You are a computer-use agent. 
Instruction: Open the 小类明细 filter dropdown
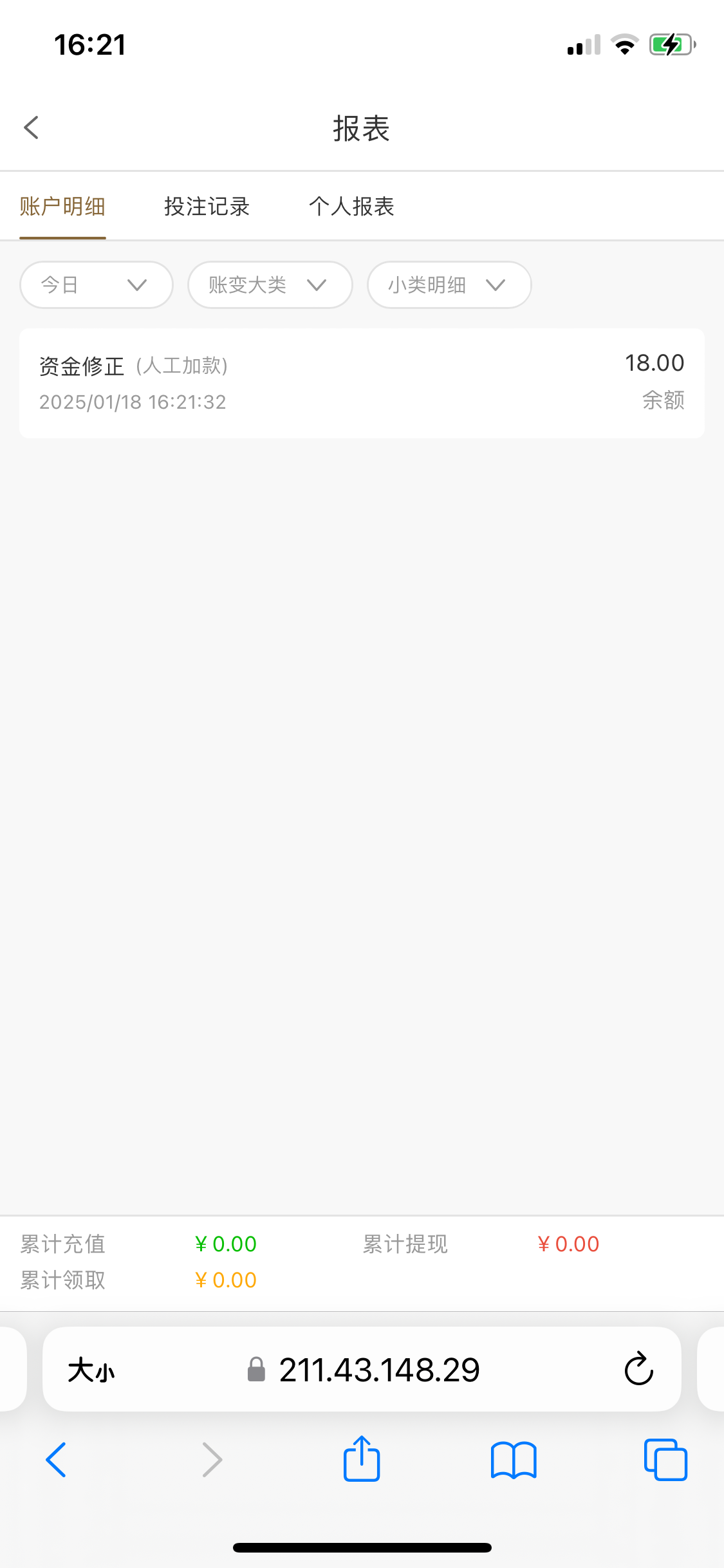click(449, 285)
